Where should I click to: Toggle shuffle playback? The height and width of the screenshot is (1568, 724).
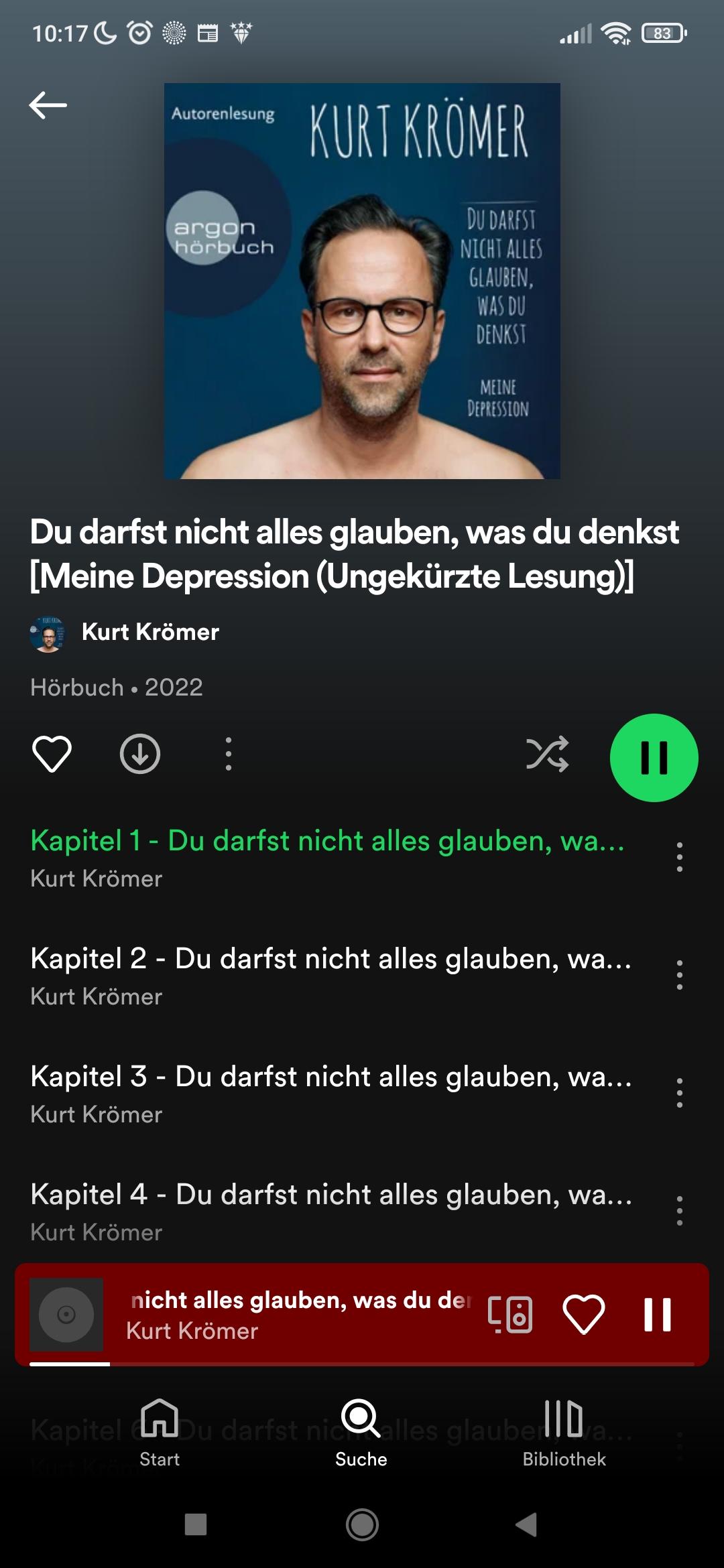[x=548, y=755]
